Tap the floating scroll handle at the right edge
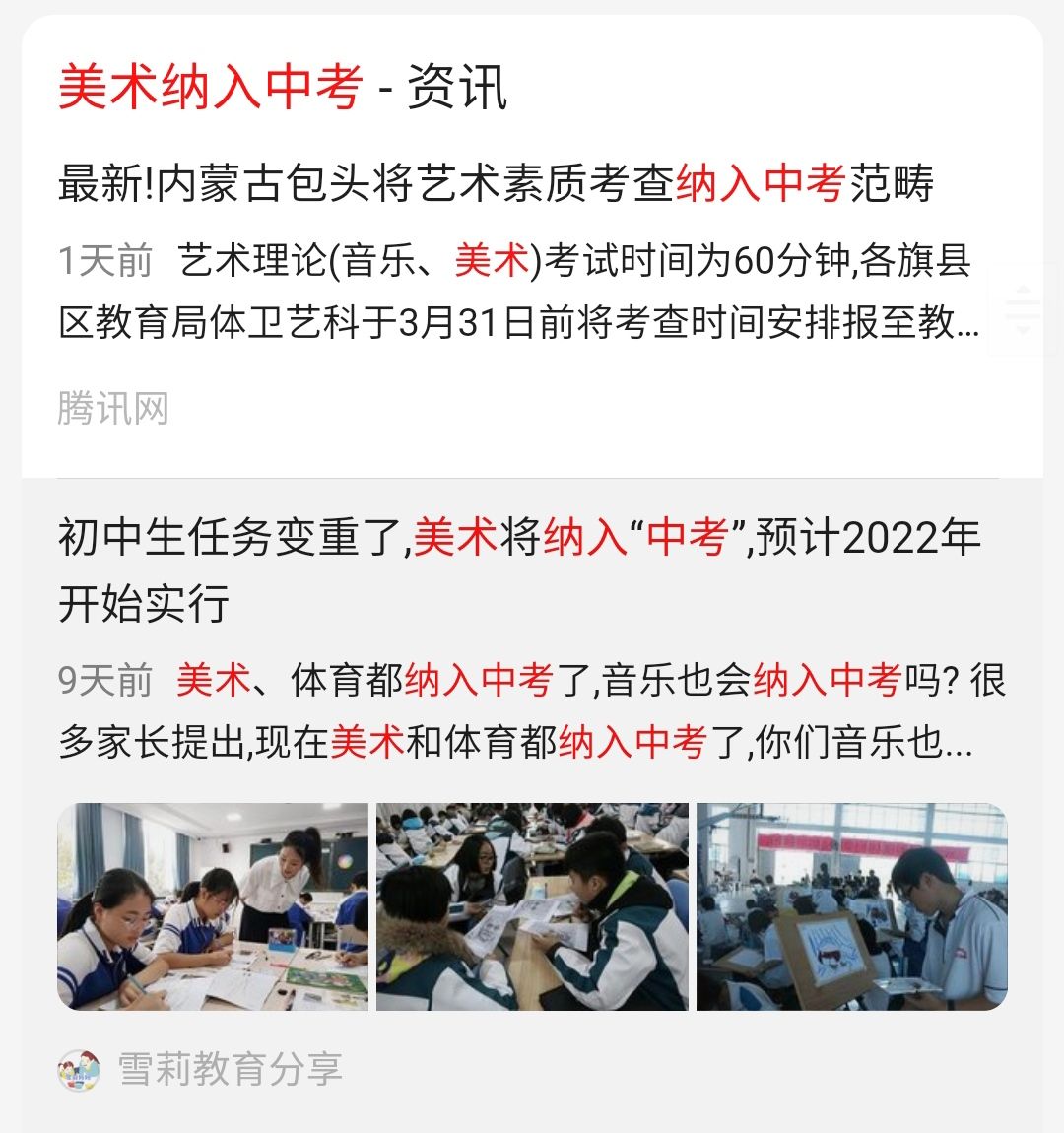 [1022, 309]
